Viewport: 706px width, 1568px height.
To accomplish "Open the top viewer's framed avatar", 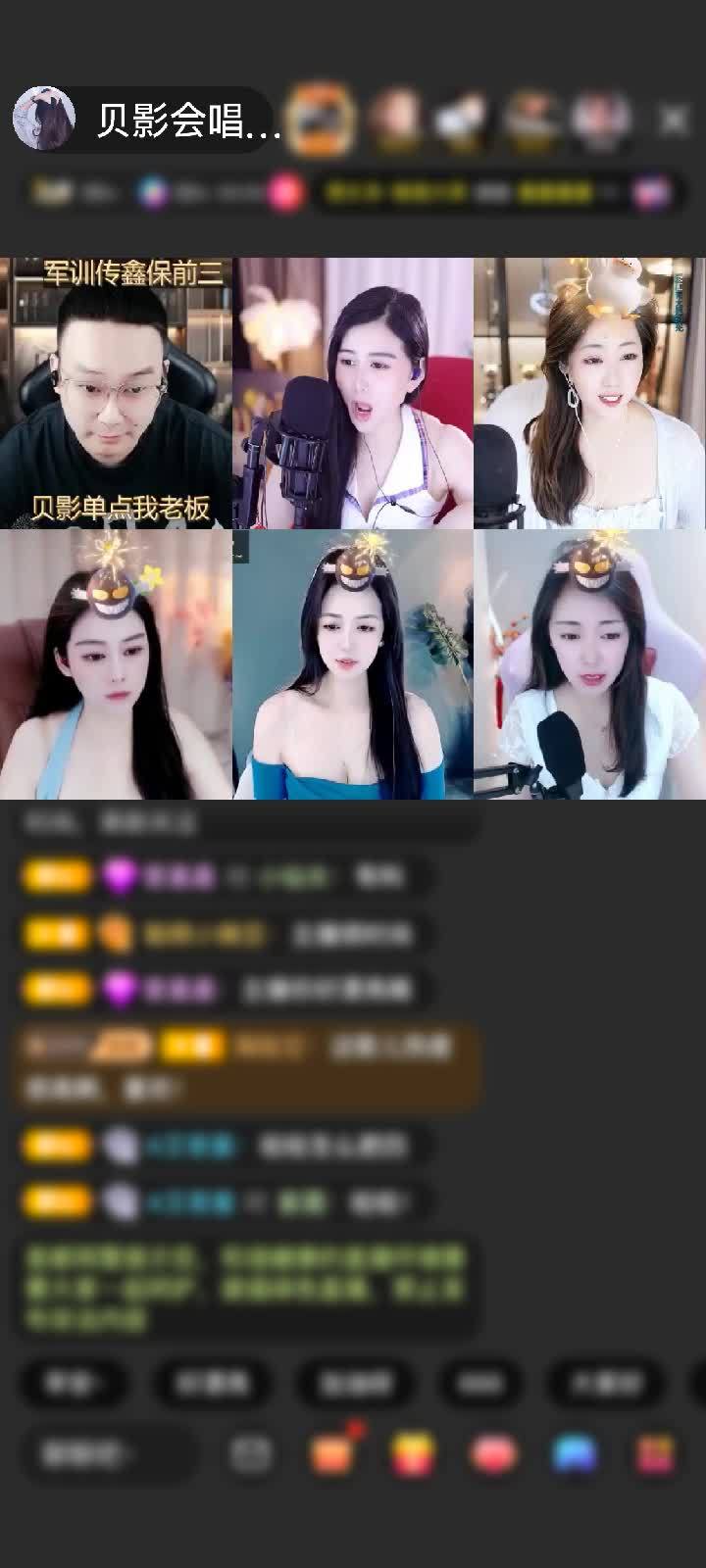I will 324,120.
